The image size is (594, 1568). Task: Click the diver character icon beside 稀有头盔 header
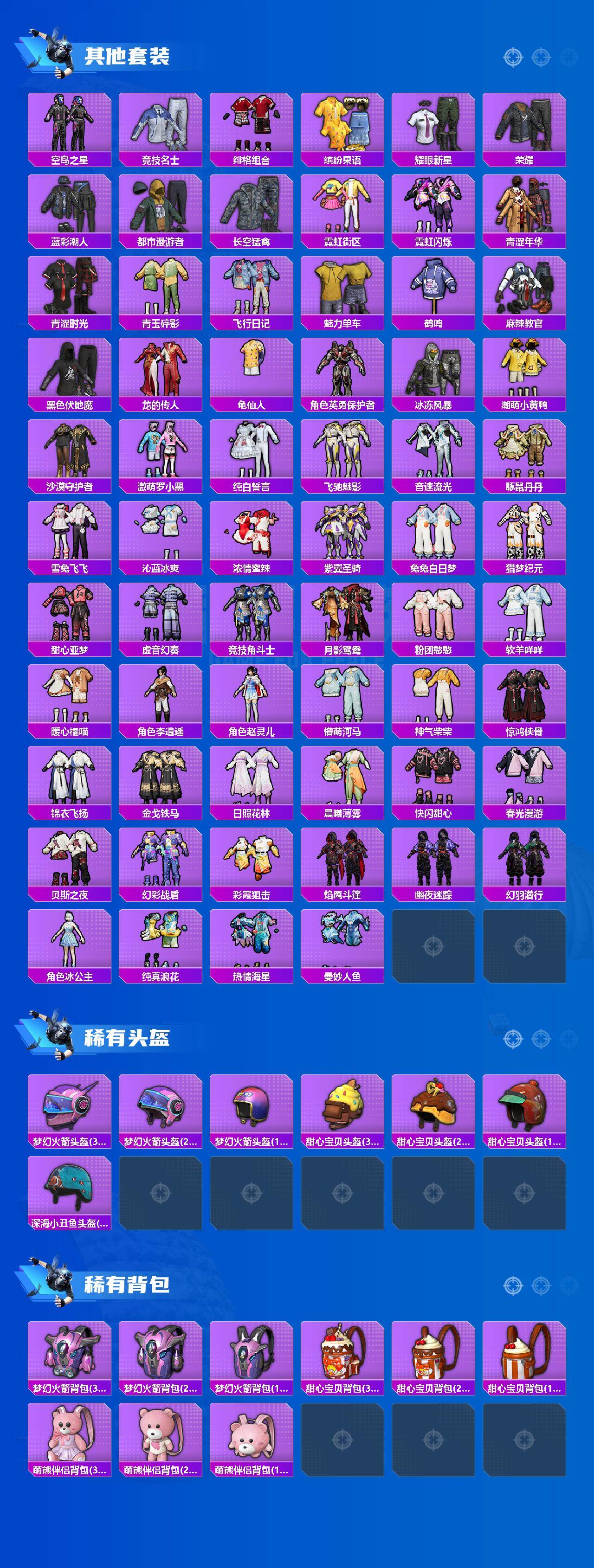[61, 1035]
